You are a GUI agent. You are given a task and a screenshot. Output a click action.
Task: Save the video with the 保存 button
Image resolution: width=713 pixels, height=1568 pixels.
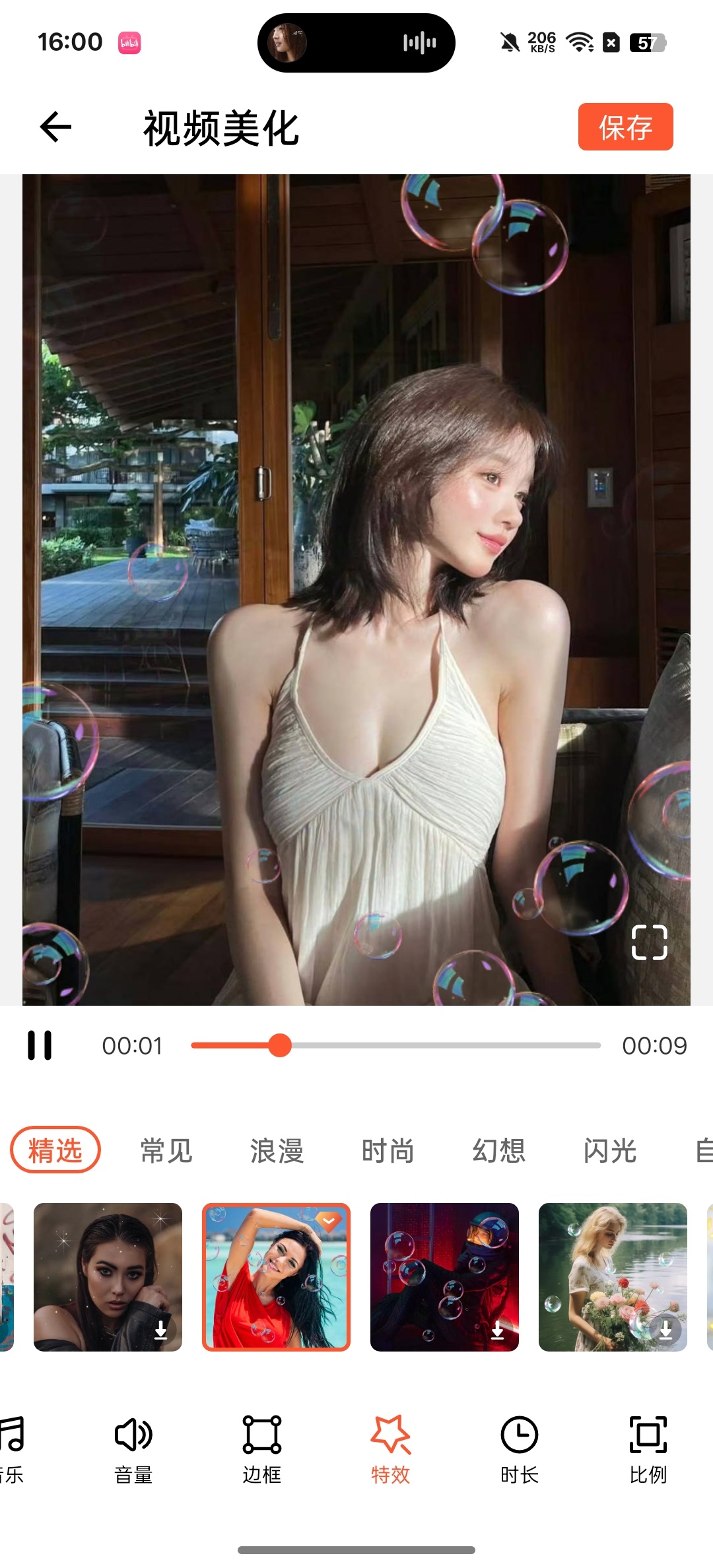pyautogui.click(x=625, y=127)
